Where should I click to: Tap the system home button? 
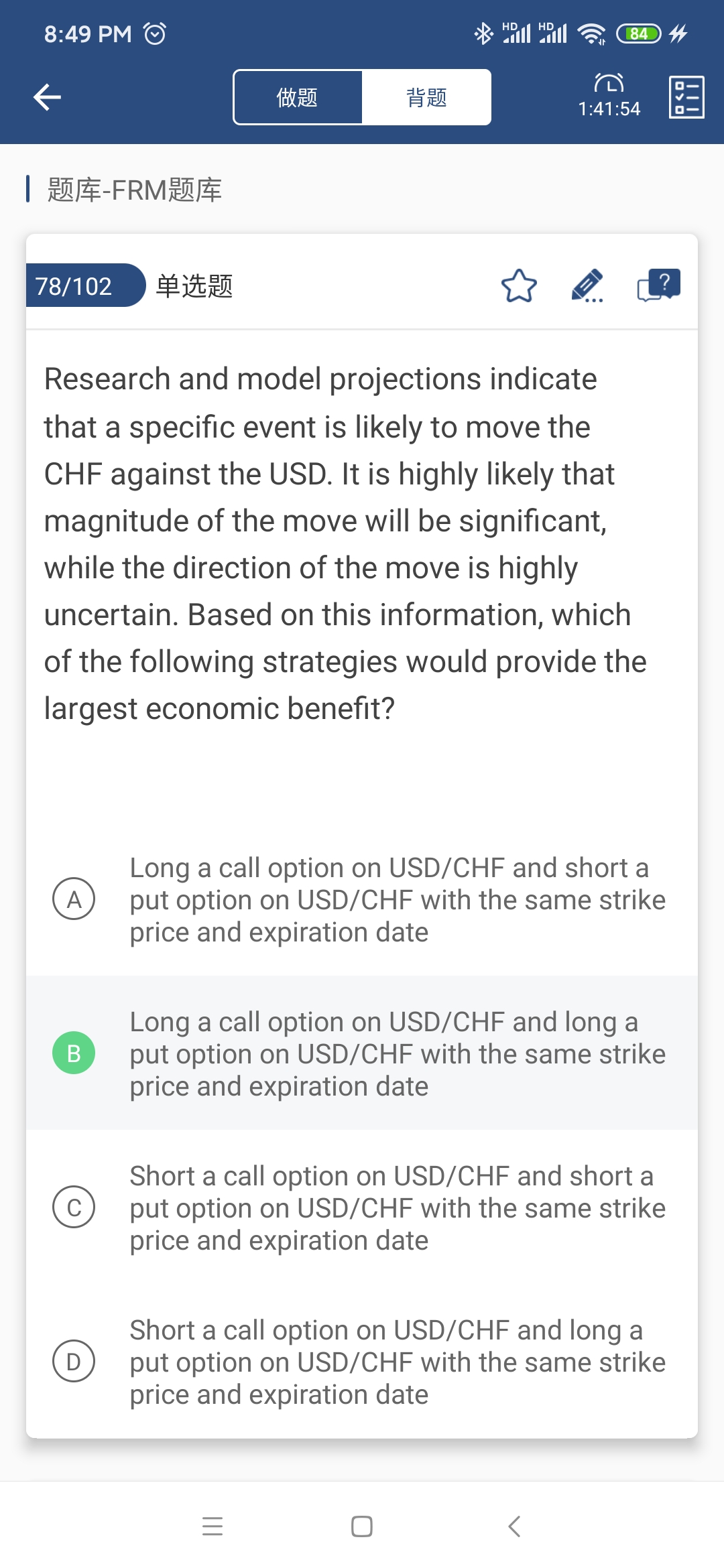tap(362, 1526)
